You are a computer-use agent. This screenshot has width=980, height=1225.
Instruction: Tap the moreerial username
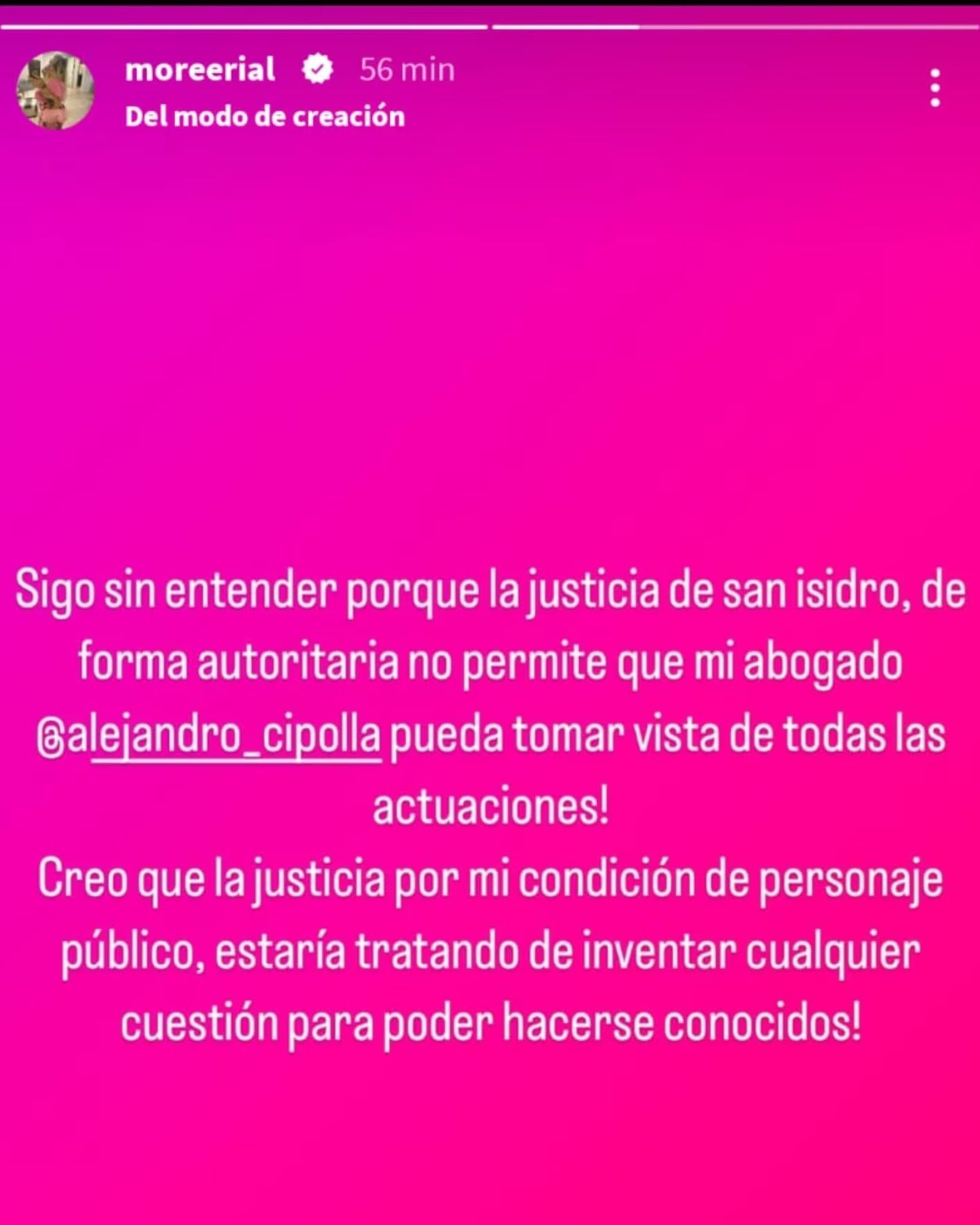(x=200, y=69)
